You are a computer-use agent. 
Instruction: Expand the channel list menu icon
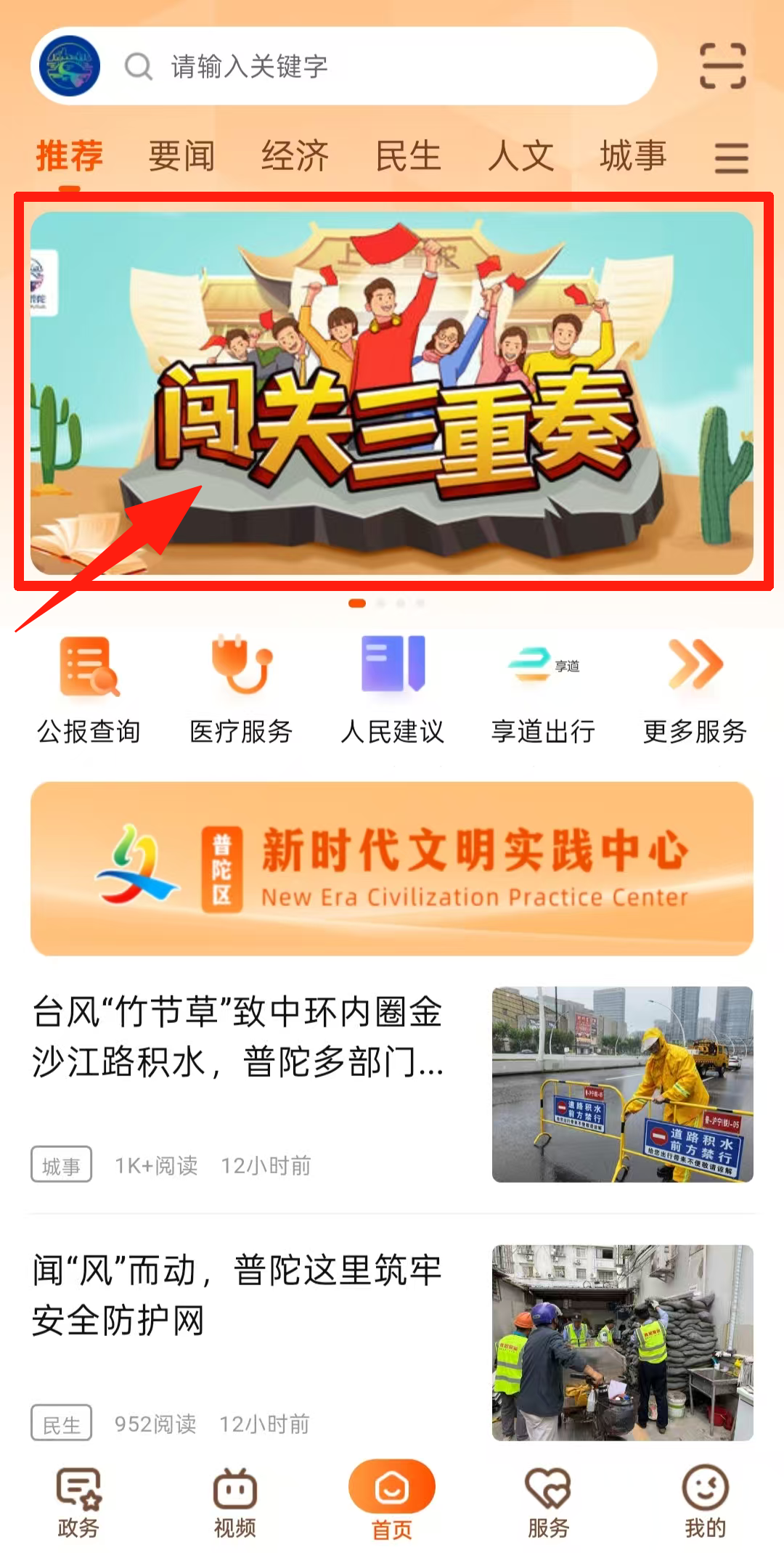[x=731, y=158]
